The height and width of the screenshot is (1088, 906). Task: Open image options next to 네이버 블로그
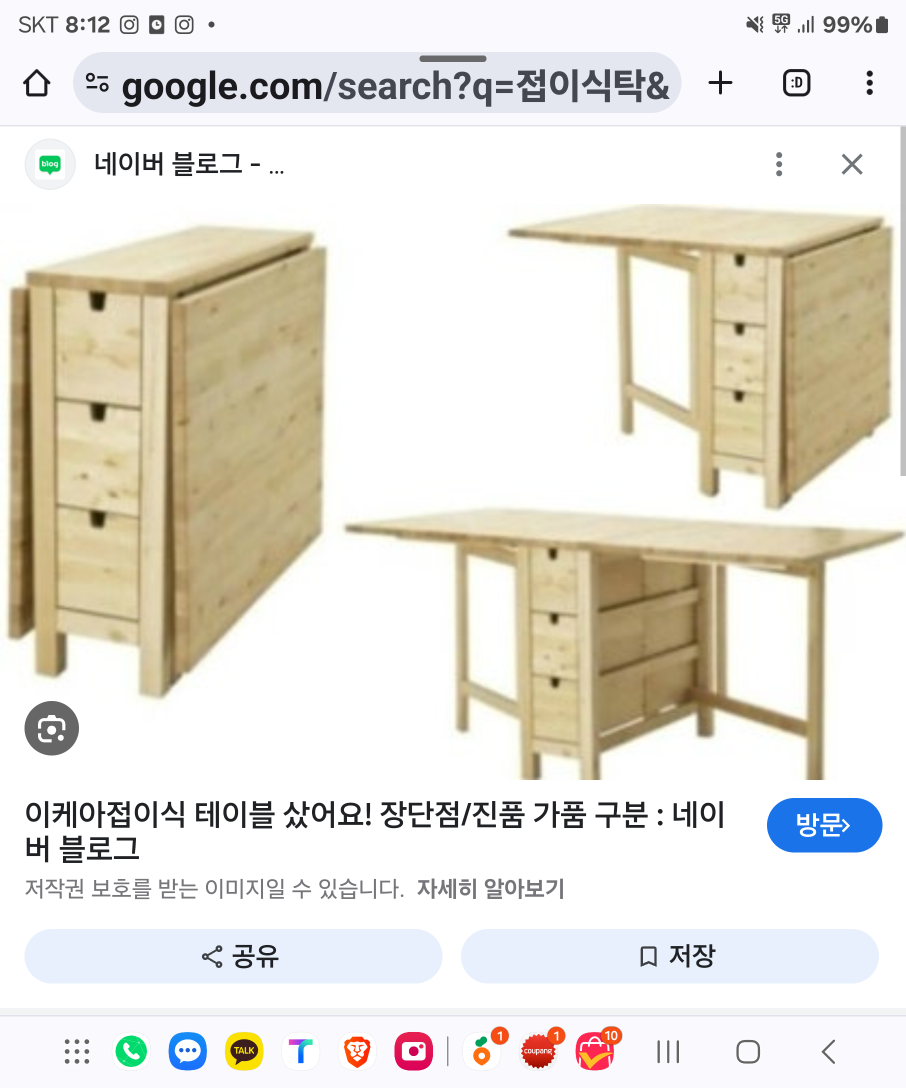779,165
